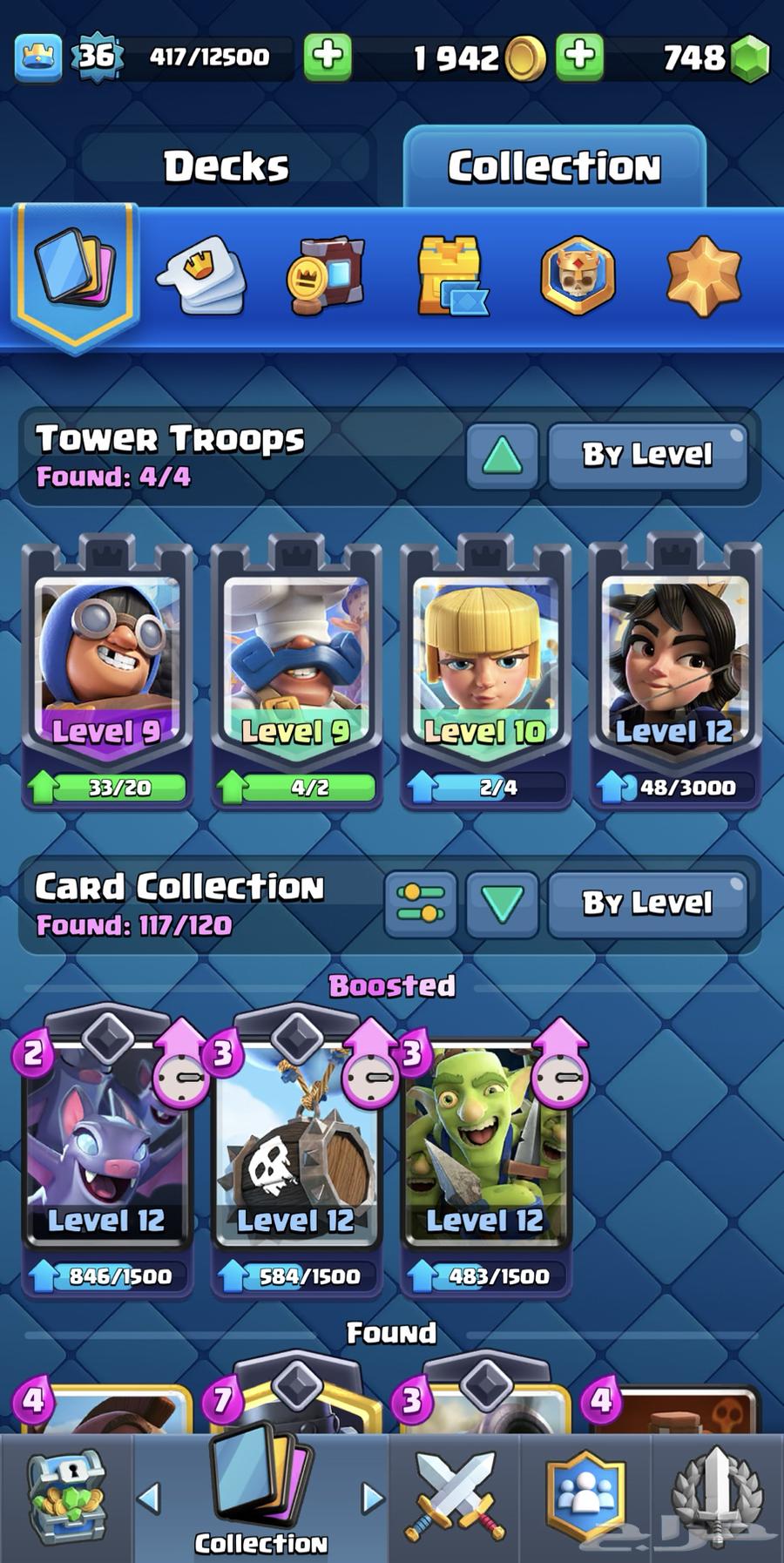Open the banners collection icon
The width and height of the screenshot is (784, 1563).
coord(324,276)
